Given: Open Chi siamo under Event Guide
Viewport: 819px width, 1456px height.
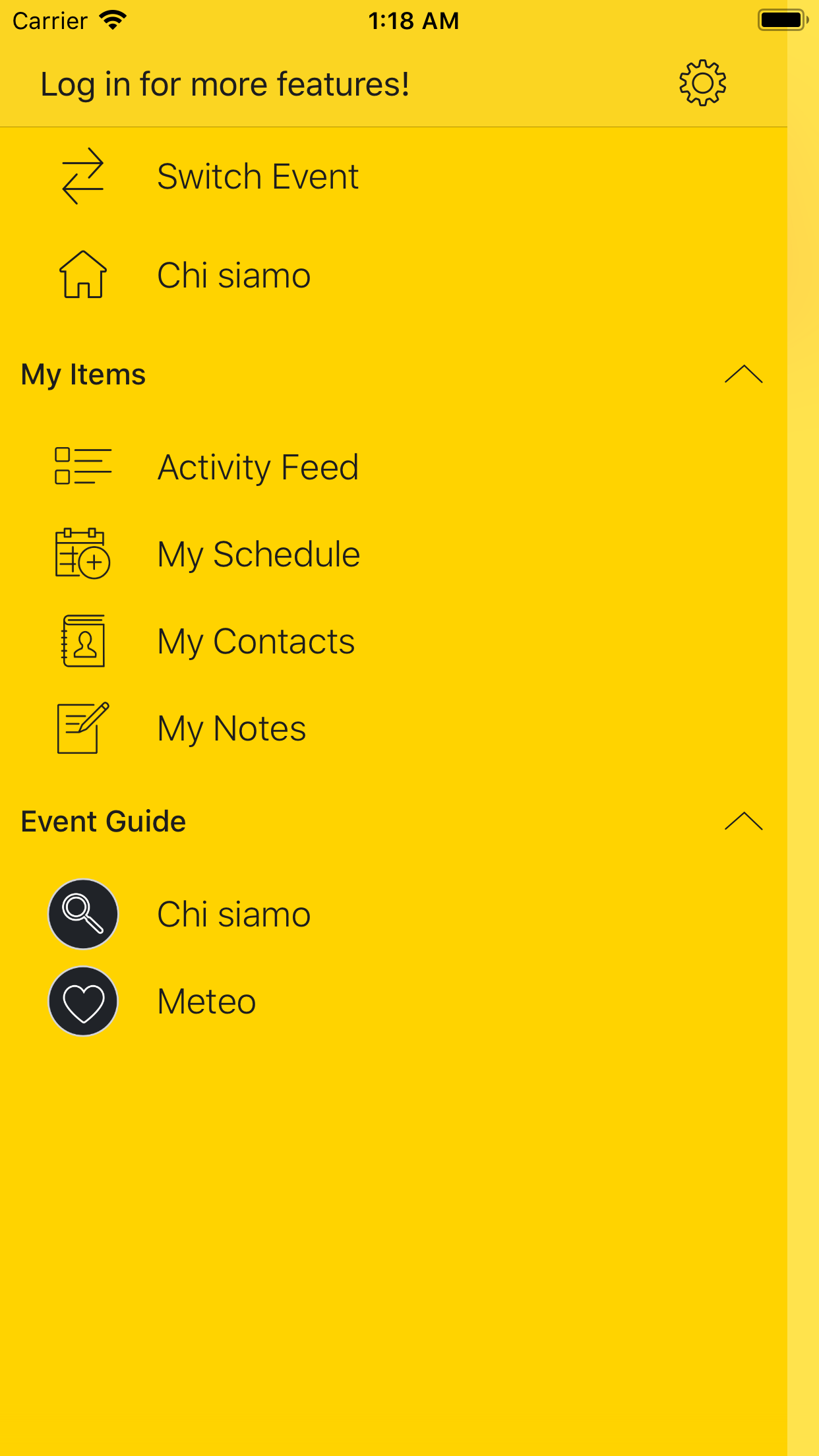Looking at the screenshot, I should coord(233,914).
